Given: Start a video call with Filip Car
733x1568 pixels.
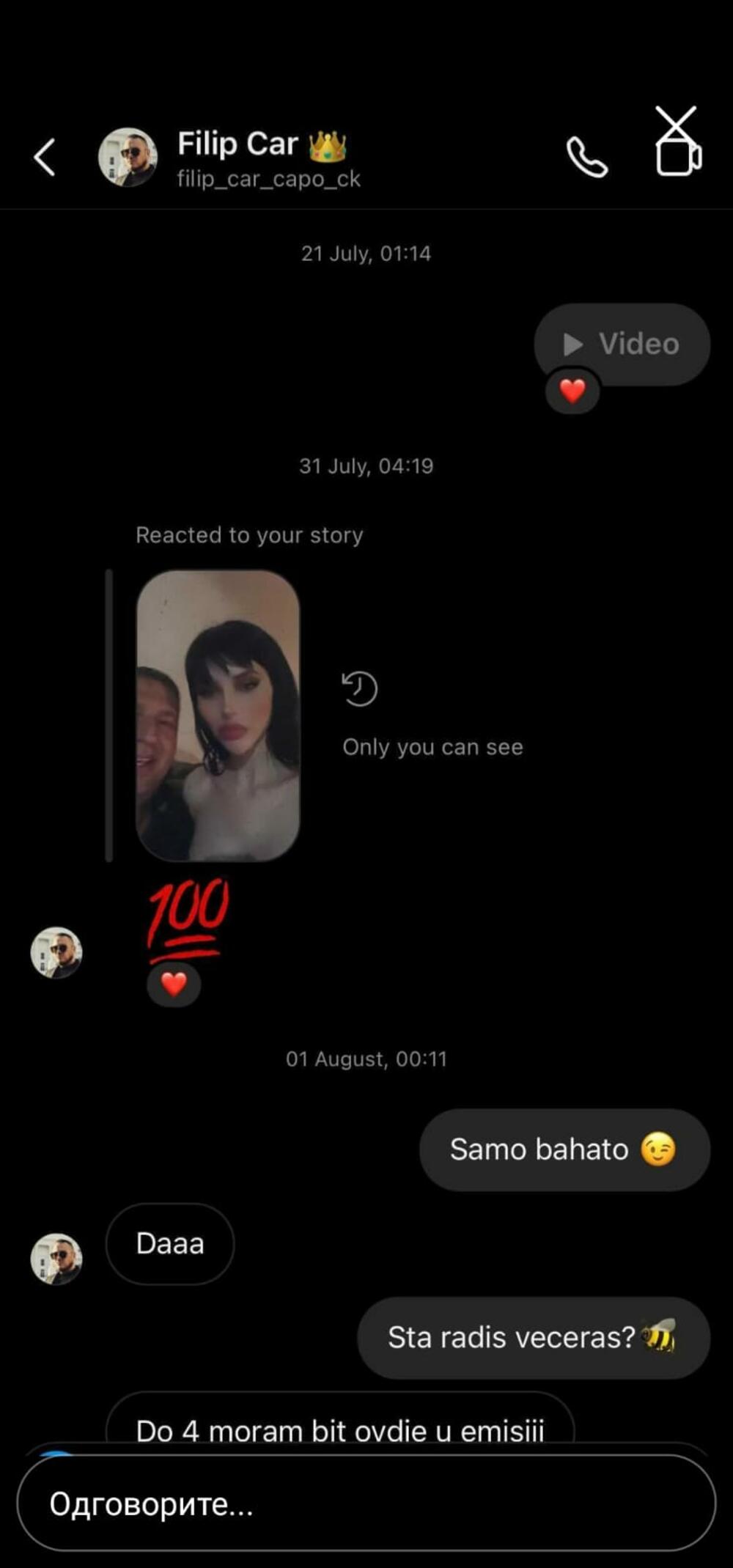Looking at the screenshot, I should coord(677,154).
